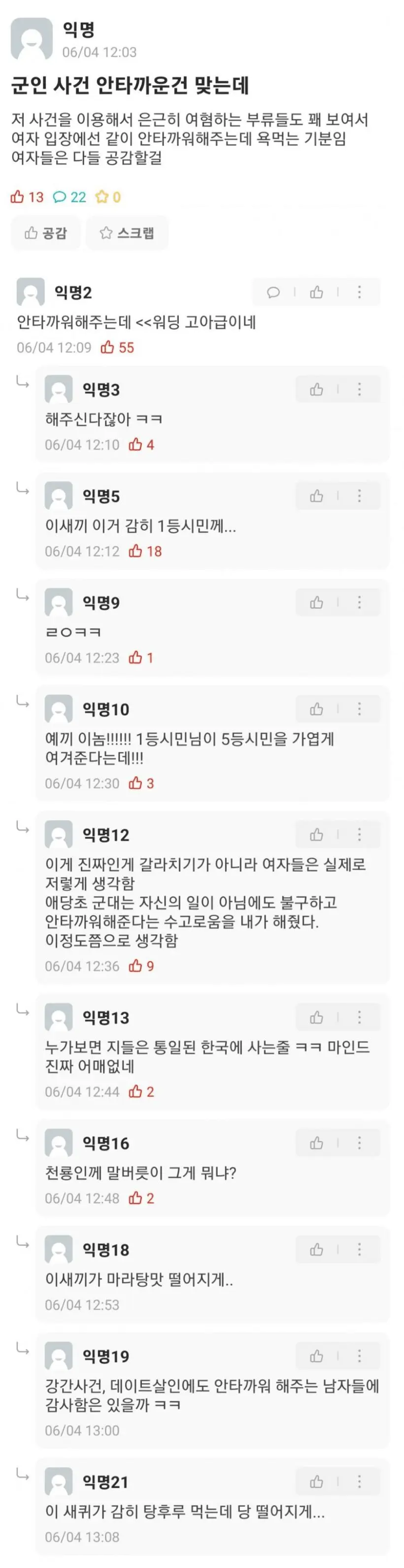Open more options on 익명2's comment
Viewport: 404px width, 1568px height.
(x=360, y=293)
